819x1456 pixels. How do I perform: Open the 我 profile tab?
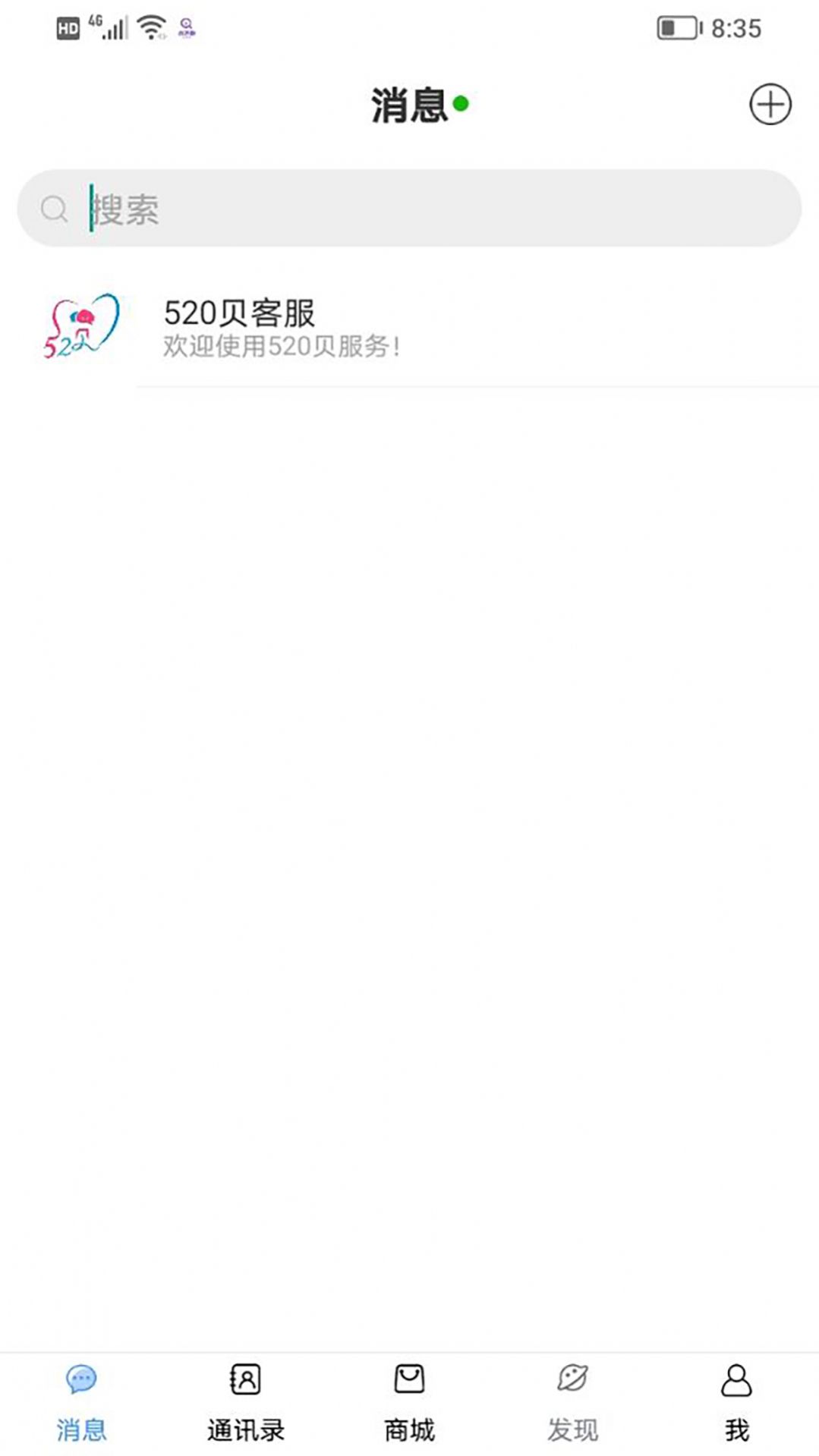point(736,1404)
